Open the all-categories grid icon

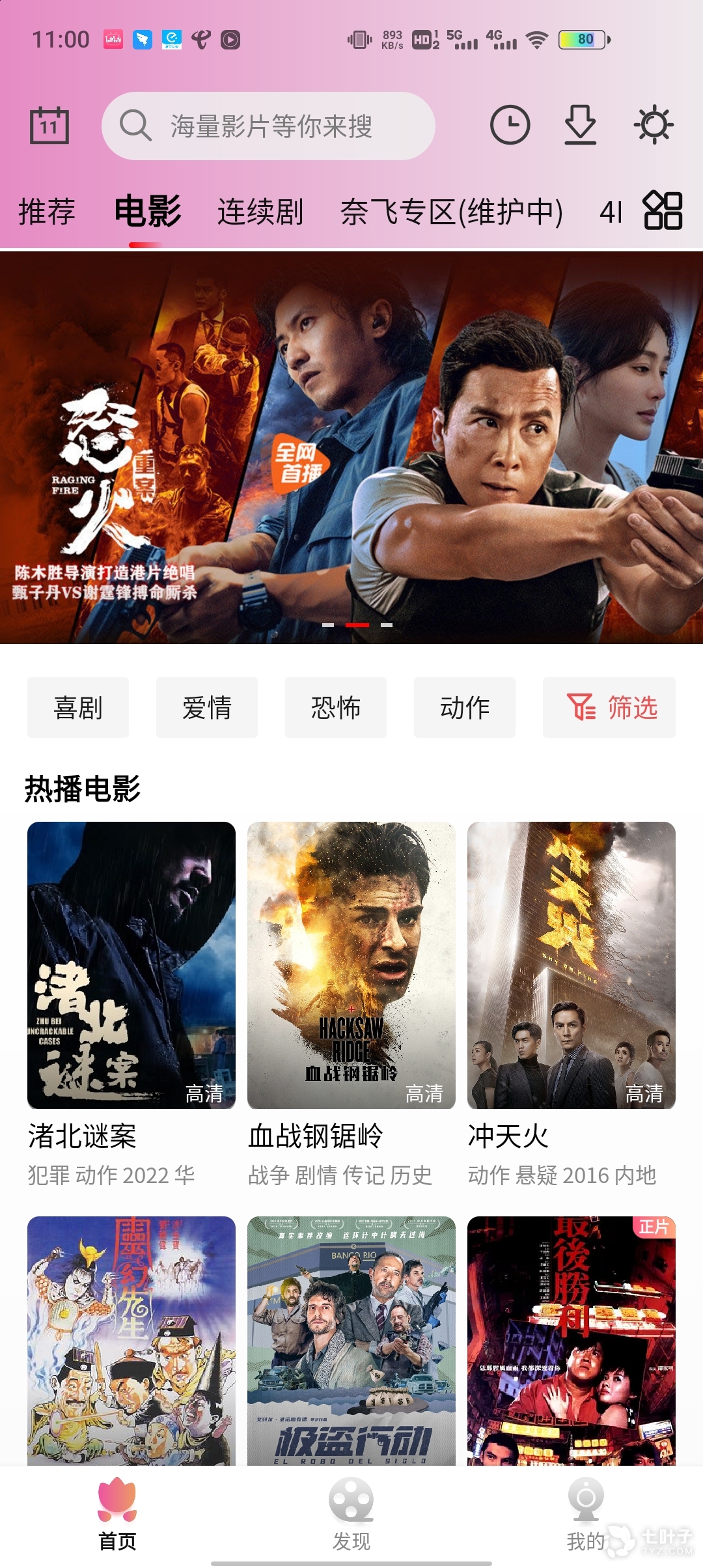[x=663, y=211]
